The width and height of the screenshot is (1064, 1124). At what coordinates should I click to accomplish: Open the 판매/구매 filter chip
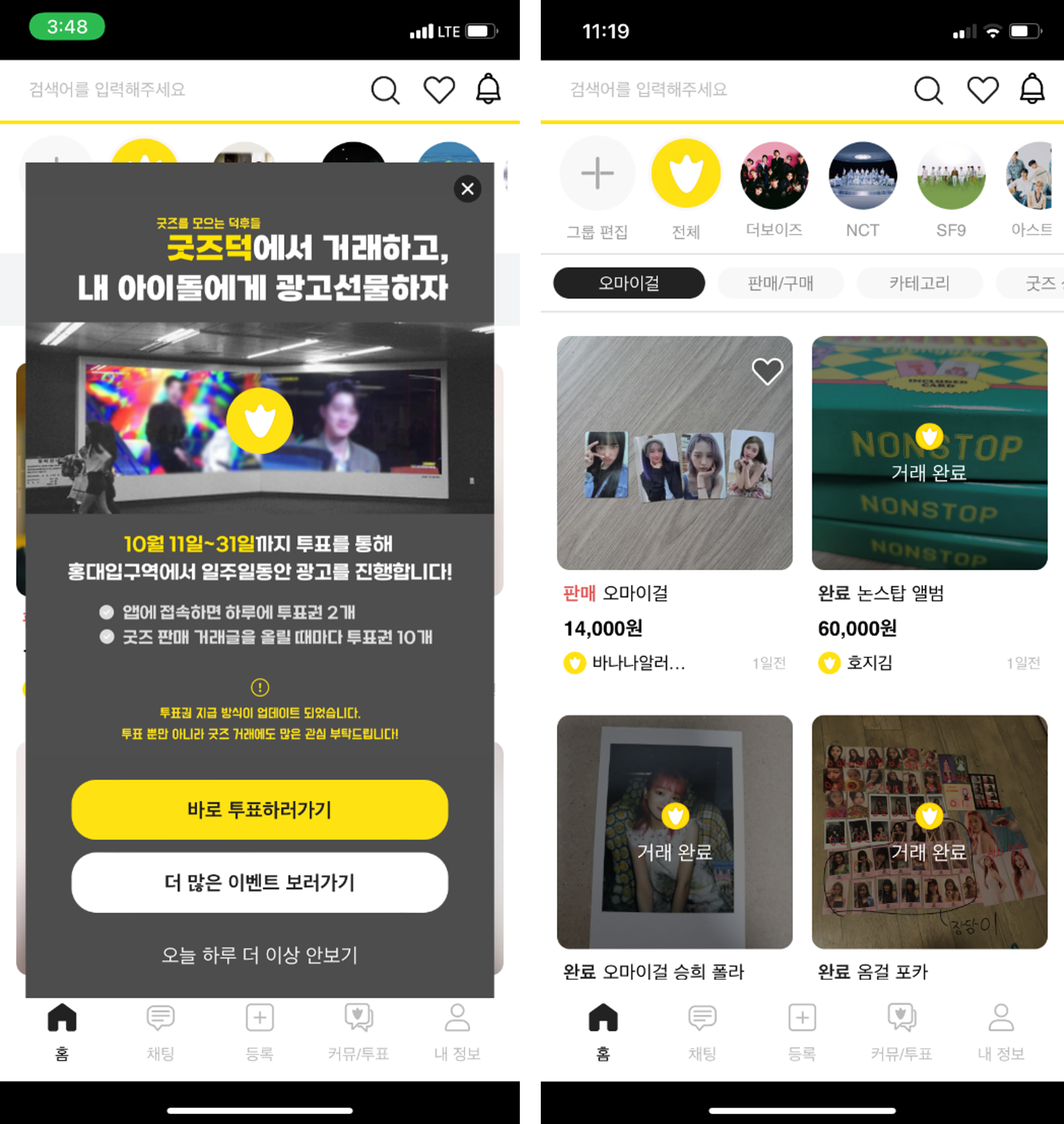(x=780, y=283)
